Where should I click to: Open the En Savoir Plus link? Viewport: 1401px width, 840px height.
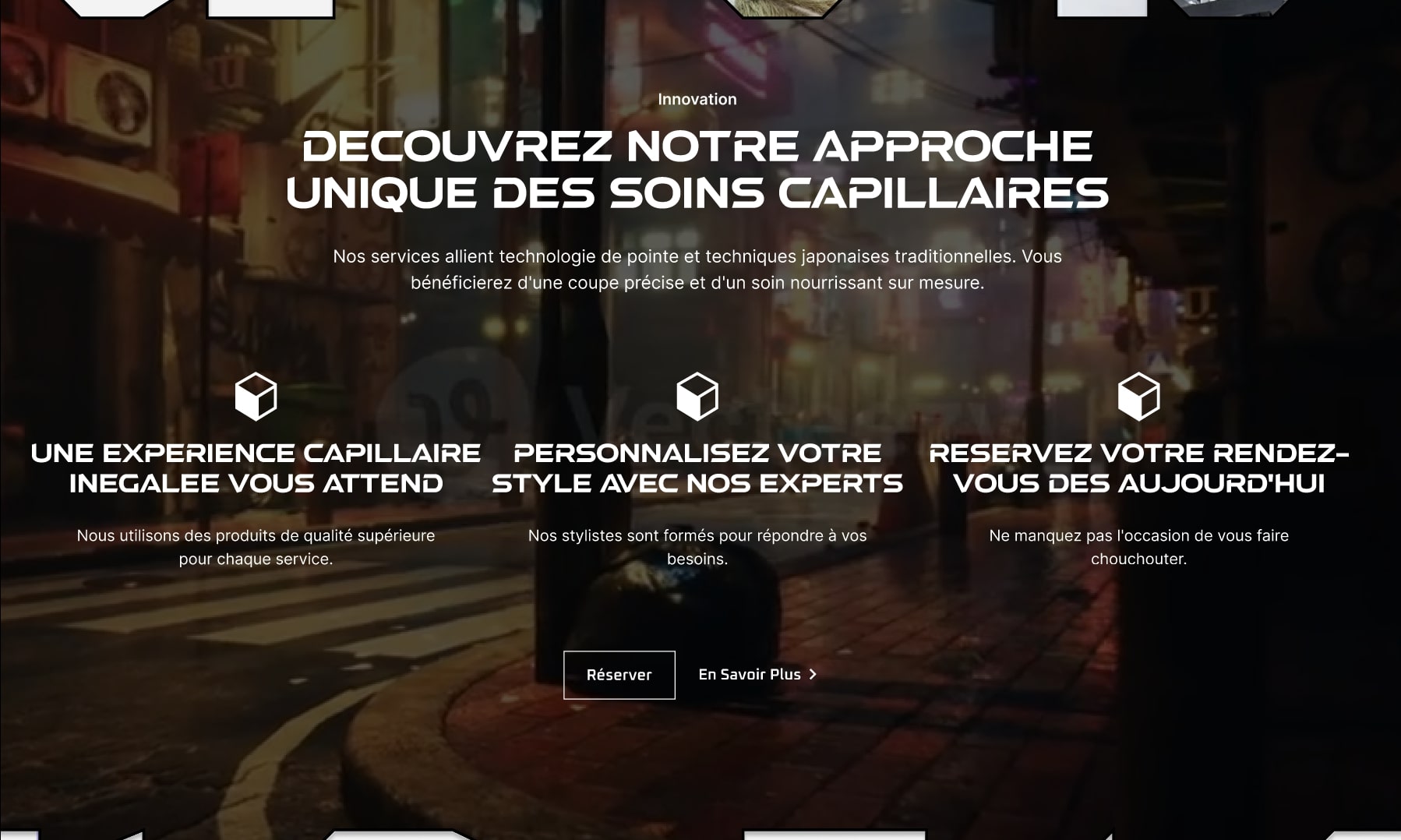(757, 675)
